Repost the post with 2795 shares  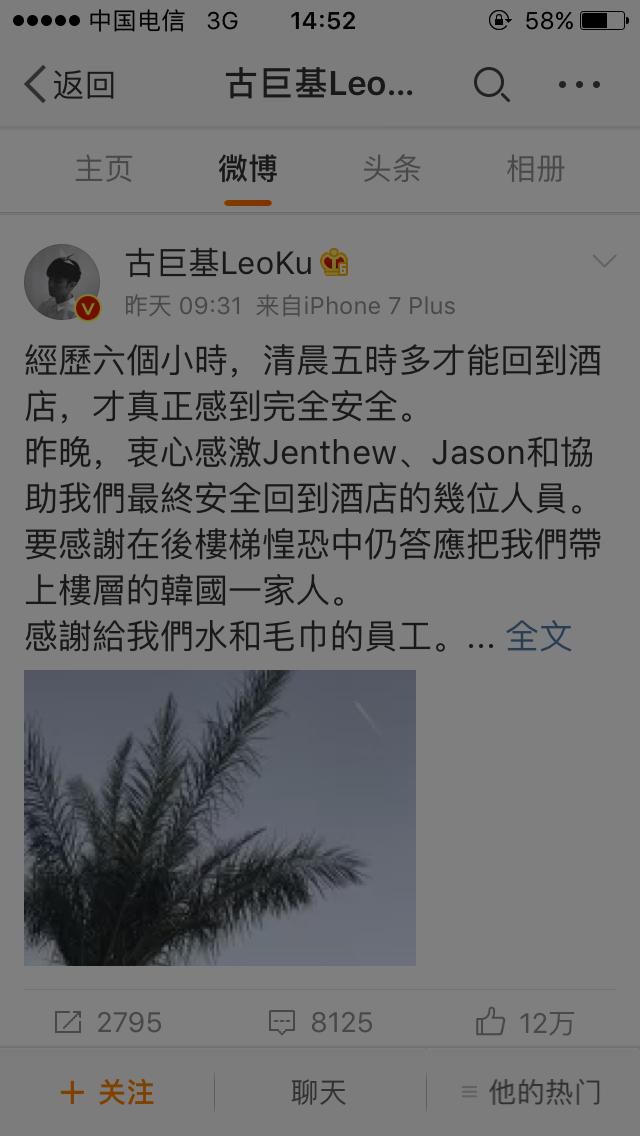tap(108, 1022)
